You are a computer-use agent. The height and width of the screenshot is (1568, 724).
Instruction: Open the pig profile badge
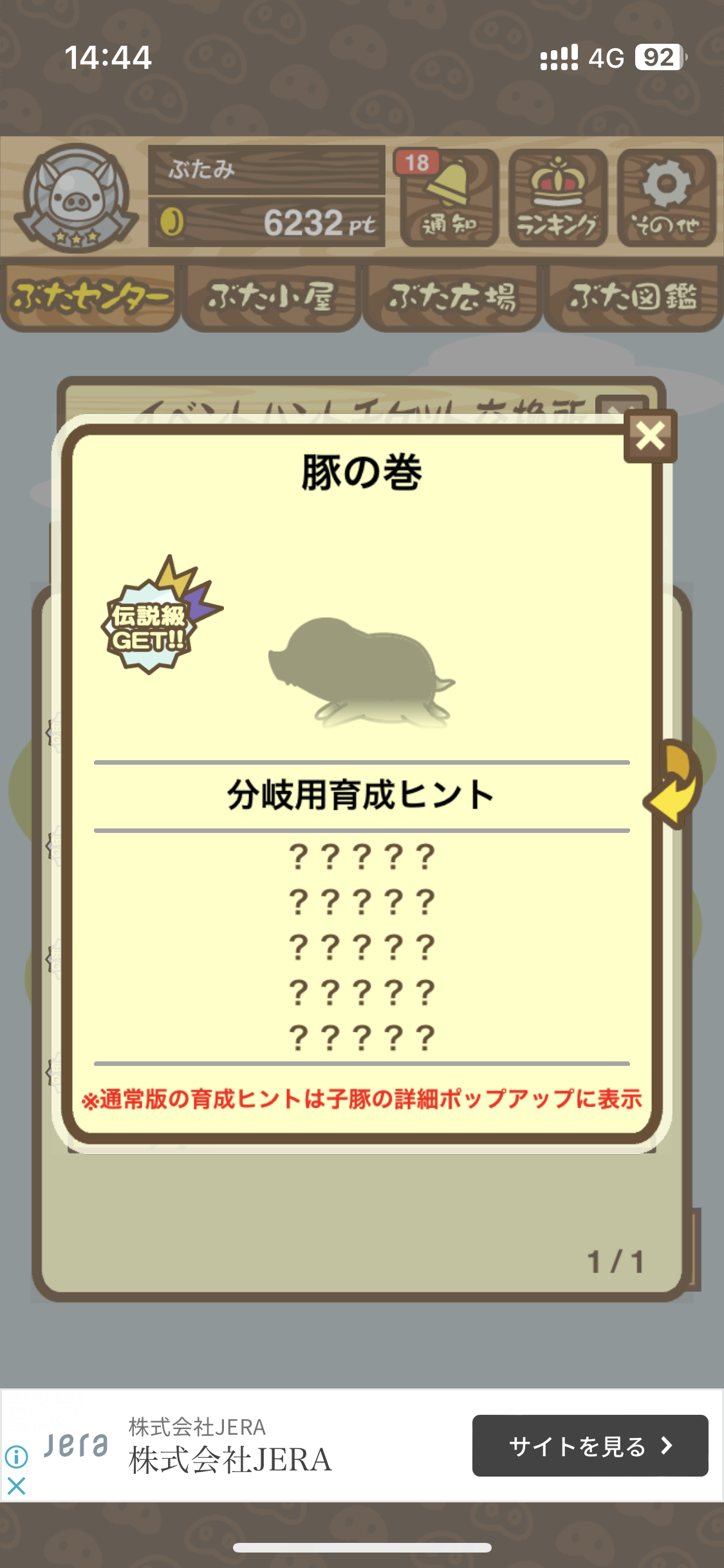tap(77, 197)
